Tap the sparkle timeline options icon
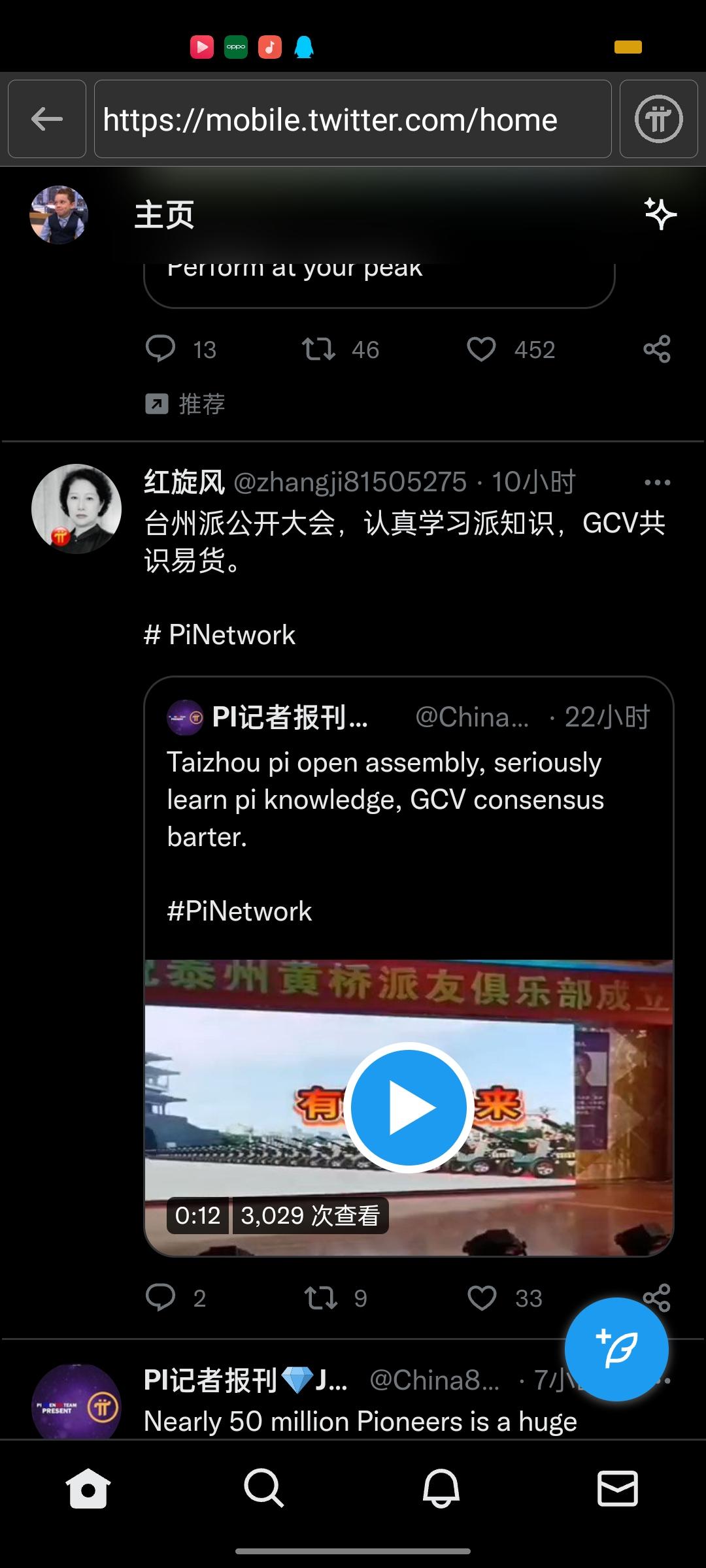This screenshot has height=1568, width=706. click(660, 214)
